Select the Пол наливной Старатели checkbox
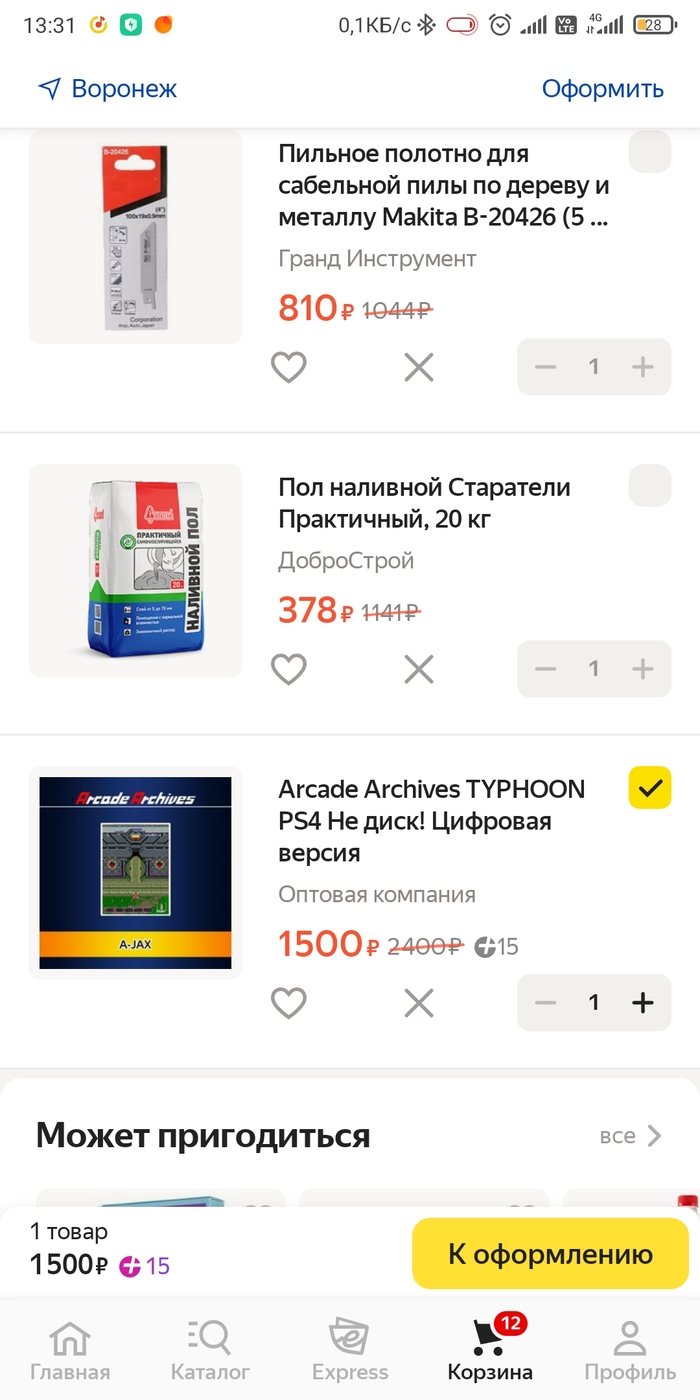 click(649, 486)
